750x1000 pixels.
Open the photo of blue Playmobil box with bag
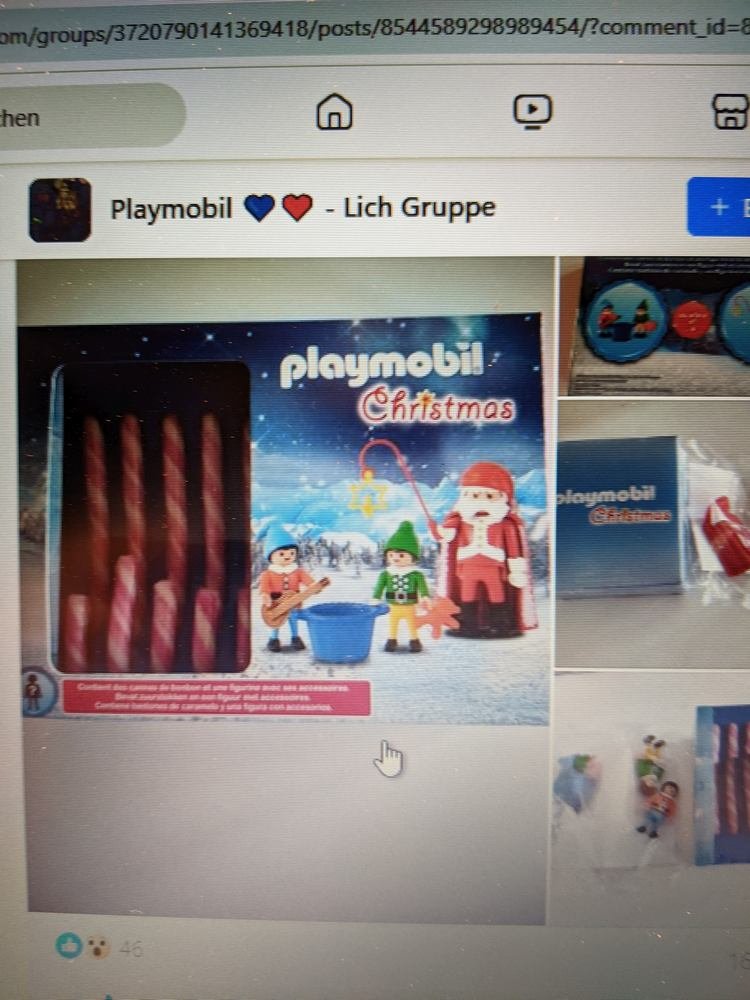click(x=655, y=530)
